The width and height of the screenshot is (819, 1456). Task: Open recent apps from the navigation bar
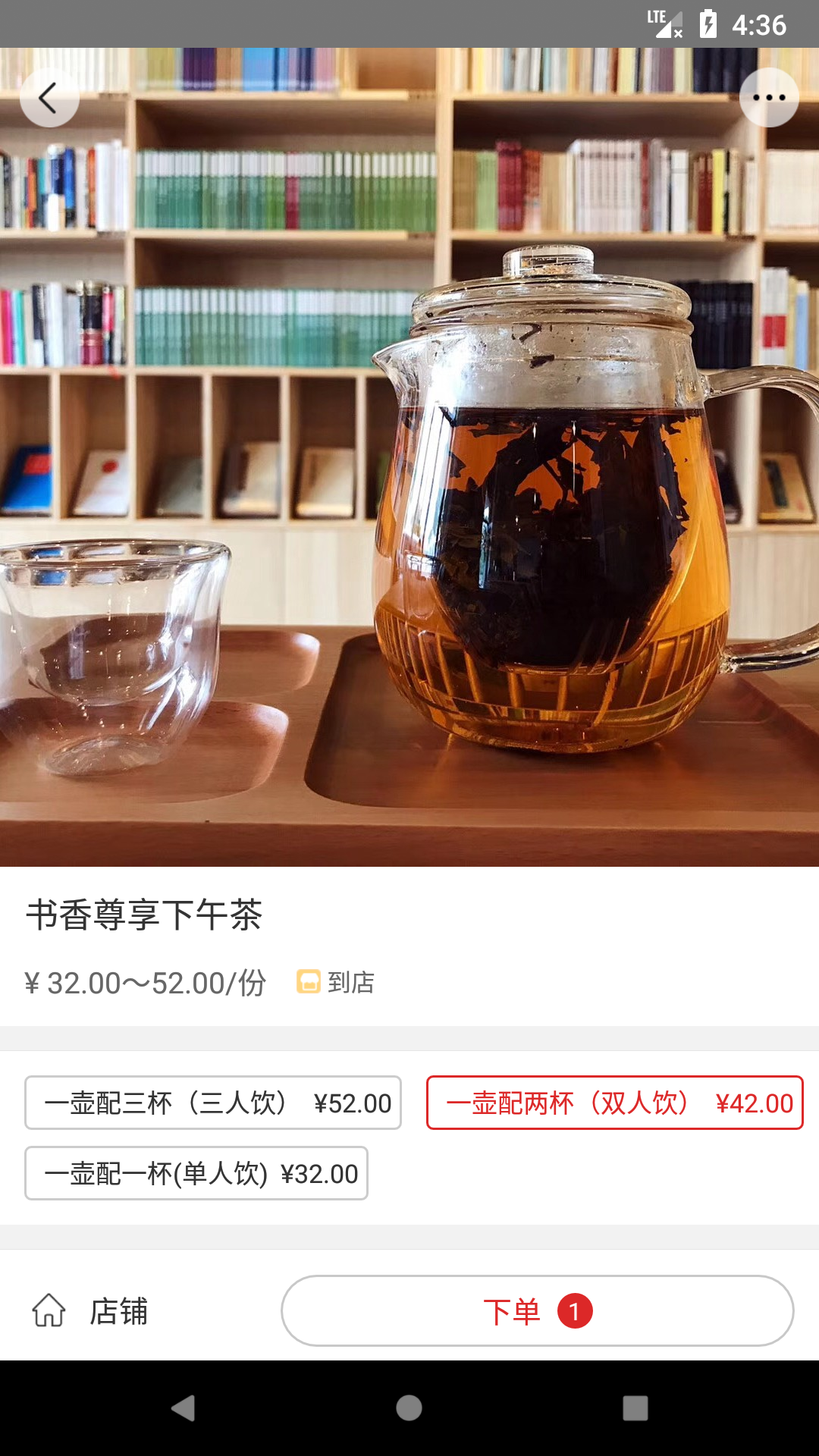coord(635,1408)
